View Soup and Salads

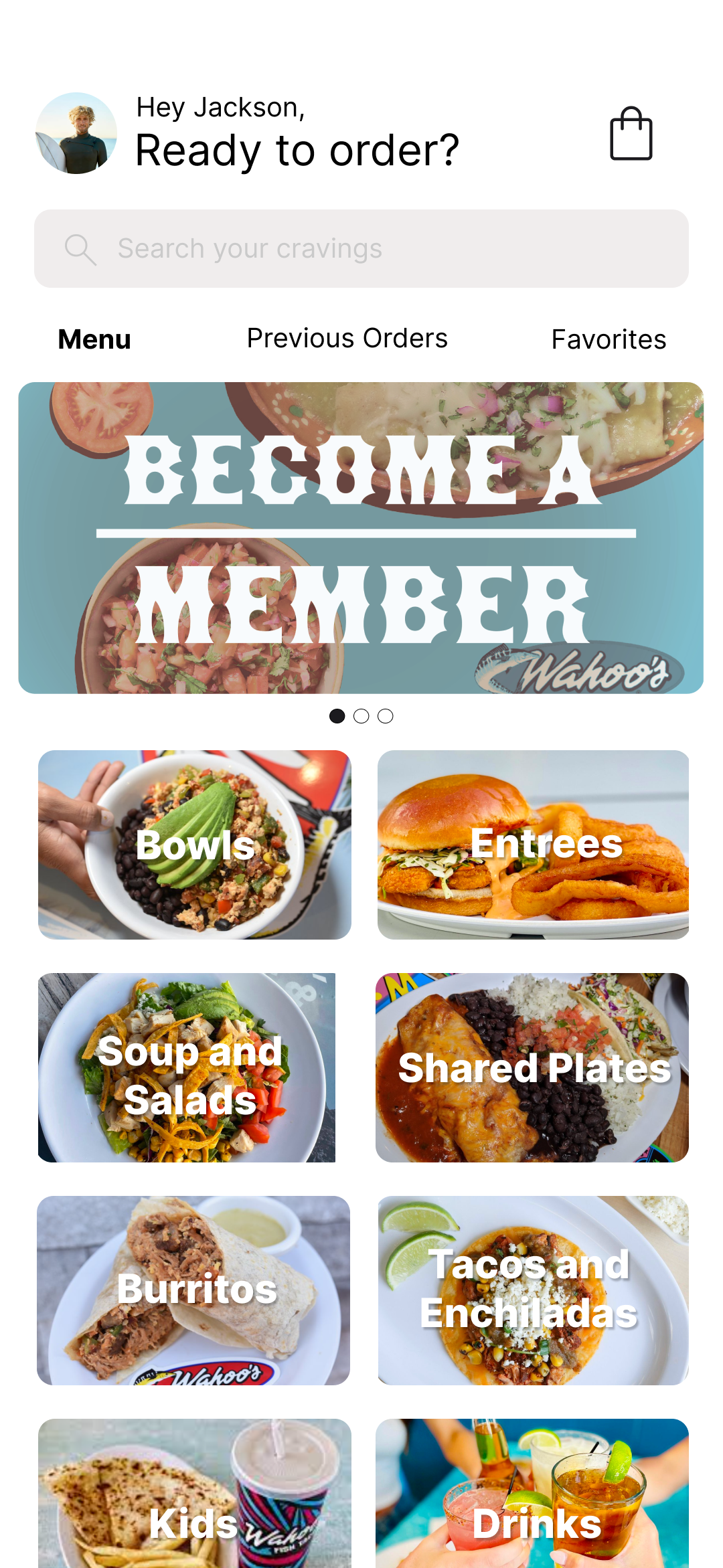pos(187,1067)
